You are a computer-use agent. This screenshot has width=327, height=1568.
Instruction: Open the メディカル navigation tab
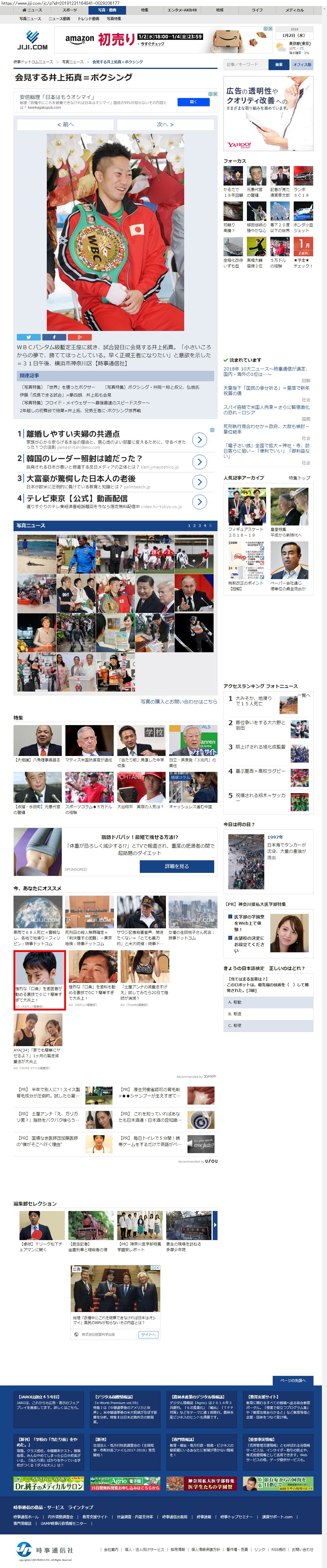pyautogui.click(x=294, y=10)
